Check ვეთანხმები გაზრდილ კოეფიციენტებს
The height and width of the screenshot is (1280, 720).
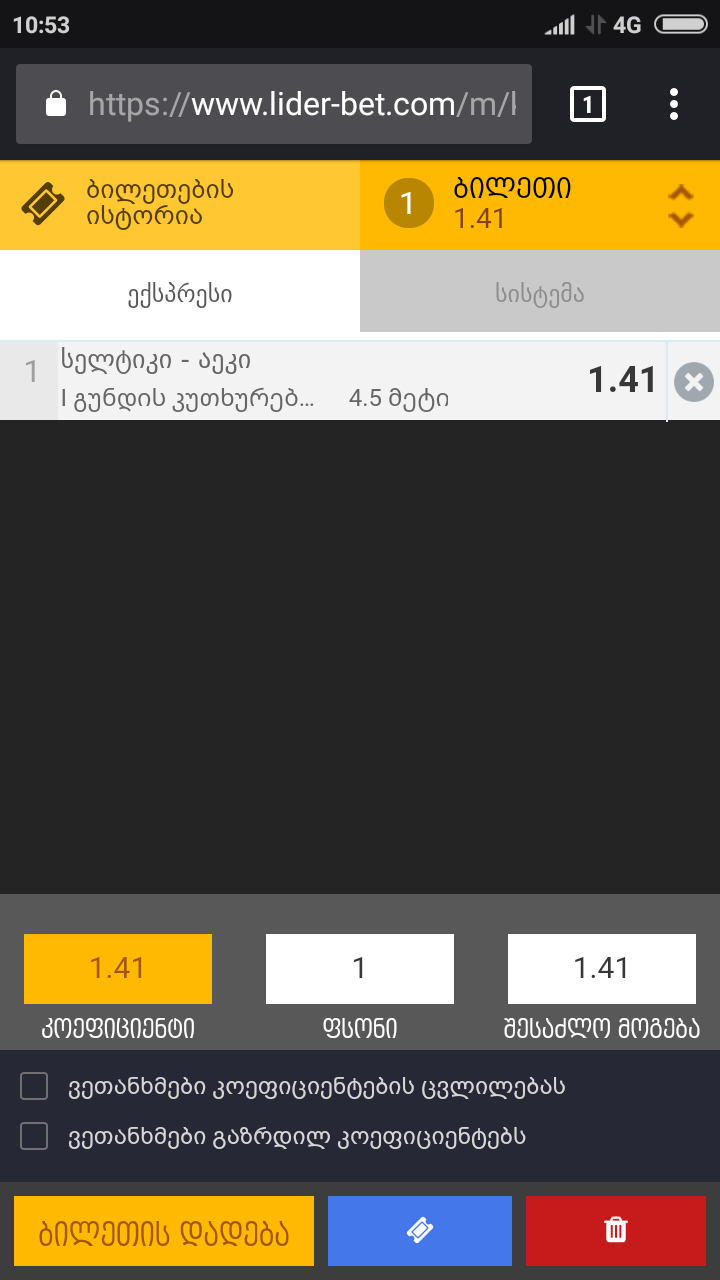pyautogui.click(x=34, y=1136)
